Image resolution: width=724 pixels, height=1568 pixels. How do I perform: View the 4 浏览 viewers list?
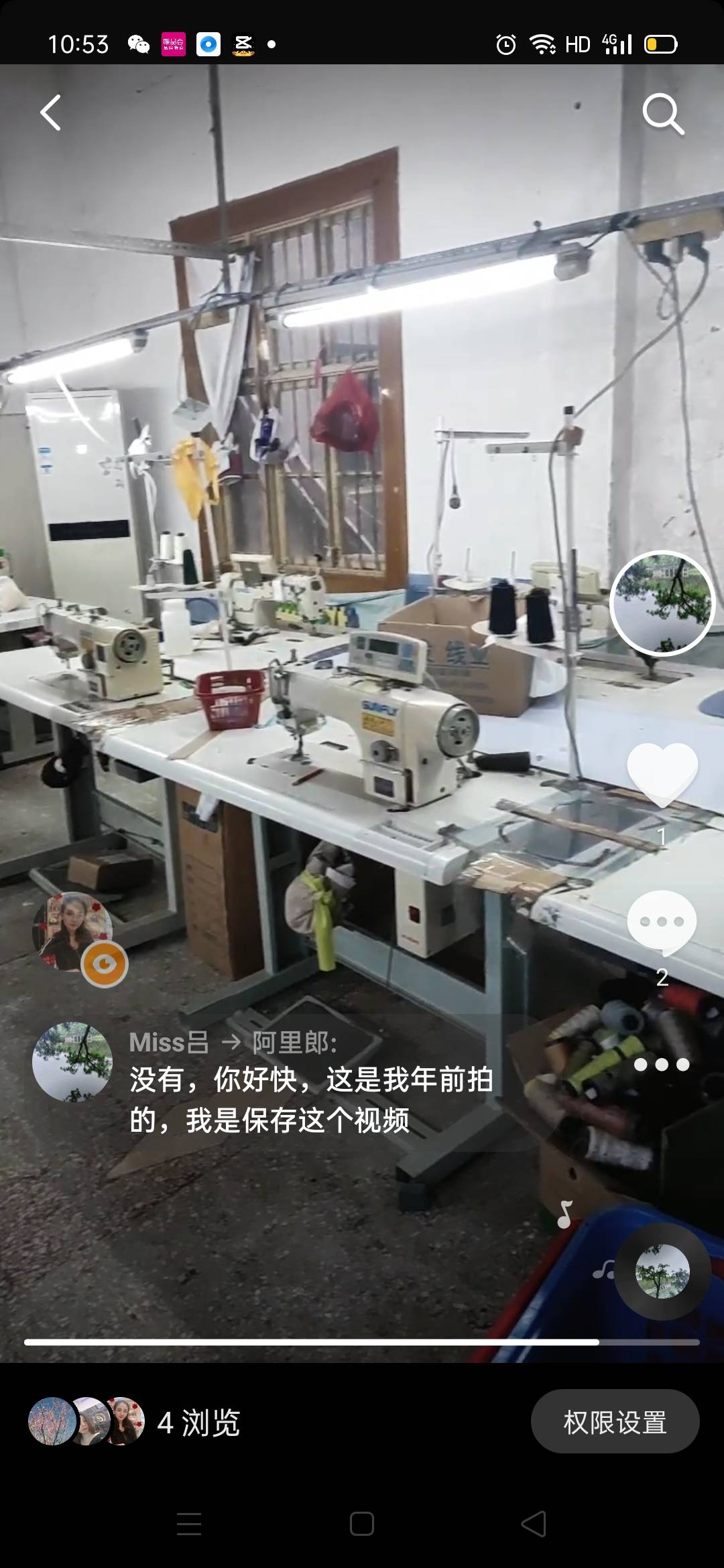tap(134, 1421)
